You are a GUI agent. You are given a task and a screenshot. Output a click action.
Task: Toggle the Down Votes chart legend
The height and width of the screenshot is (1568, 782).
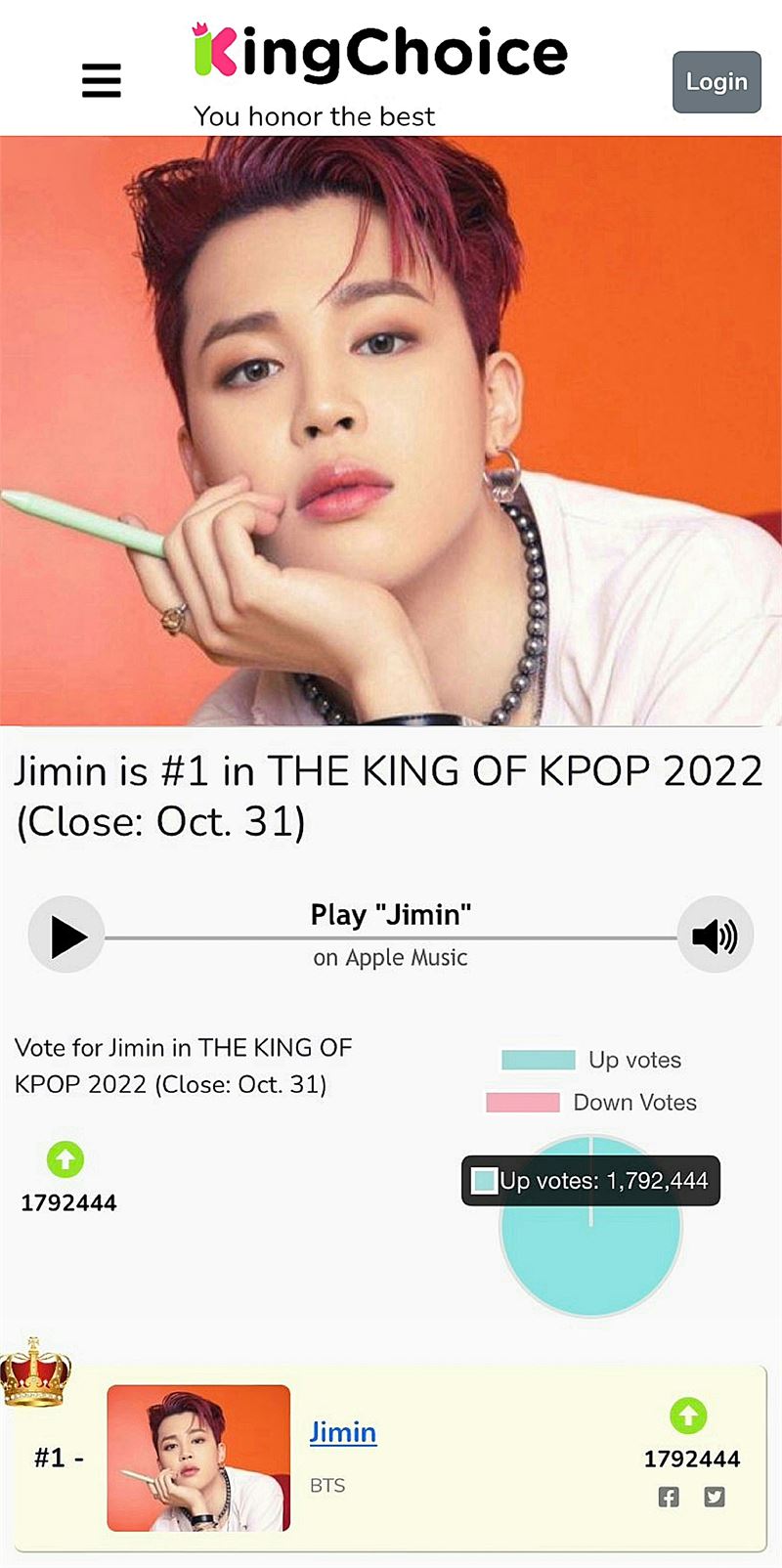click(590, 1102)
